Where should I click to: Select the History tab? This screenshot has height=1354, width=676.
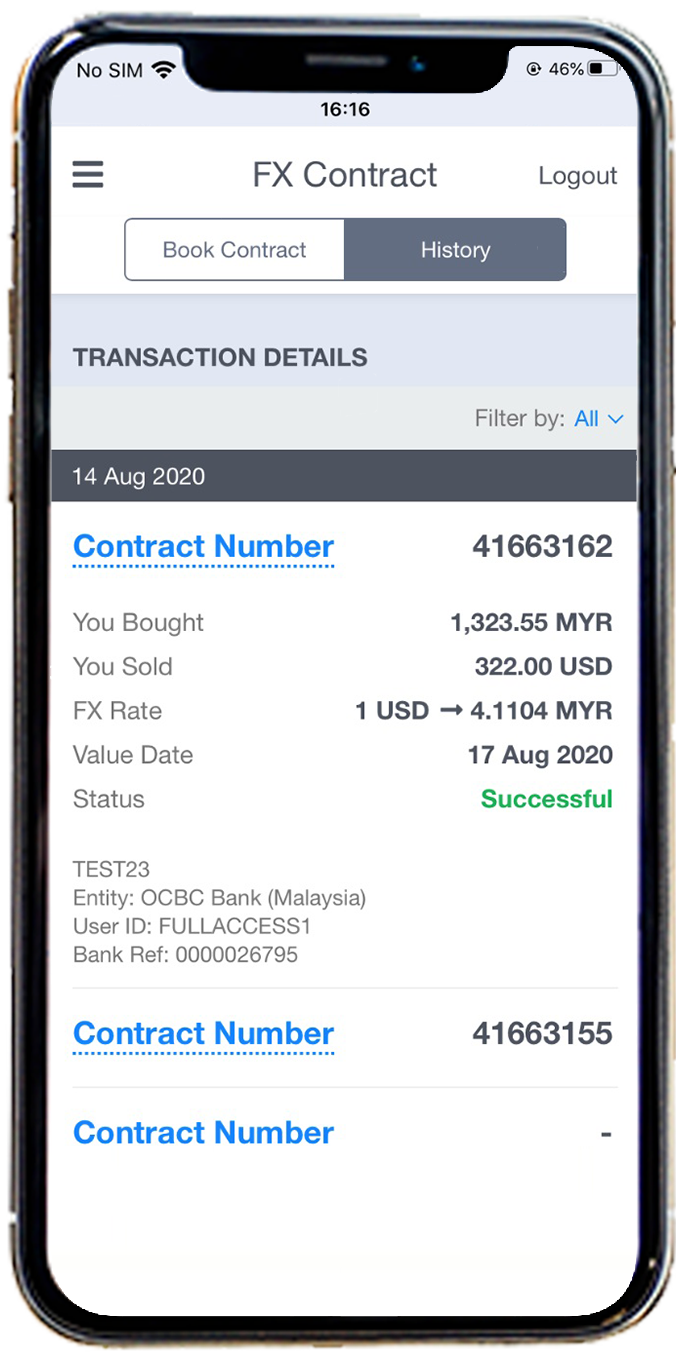coord(455,250)
